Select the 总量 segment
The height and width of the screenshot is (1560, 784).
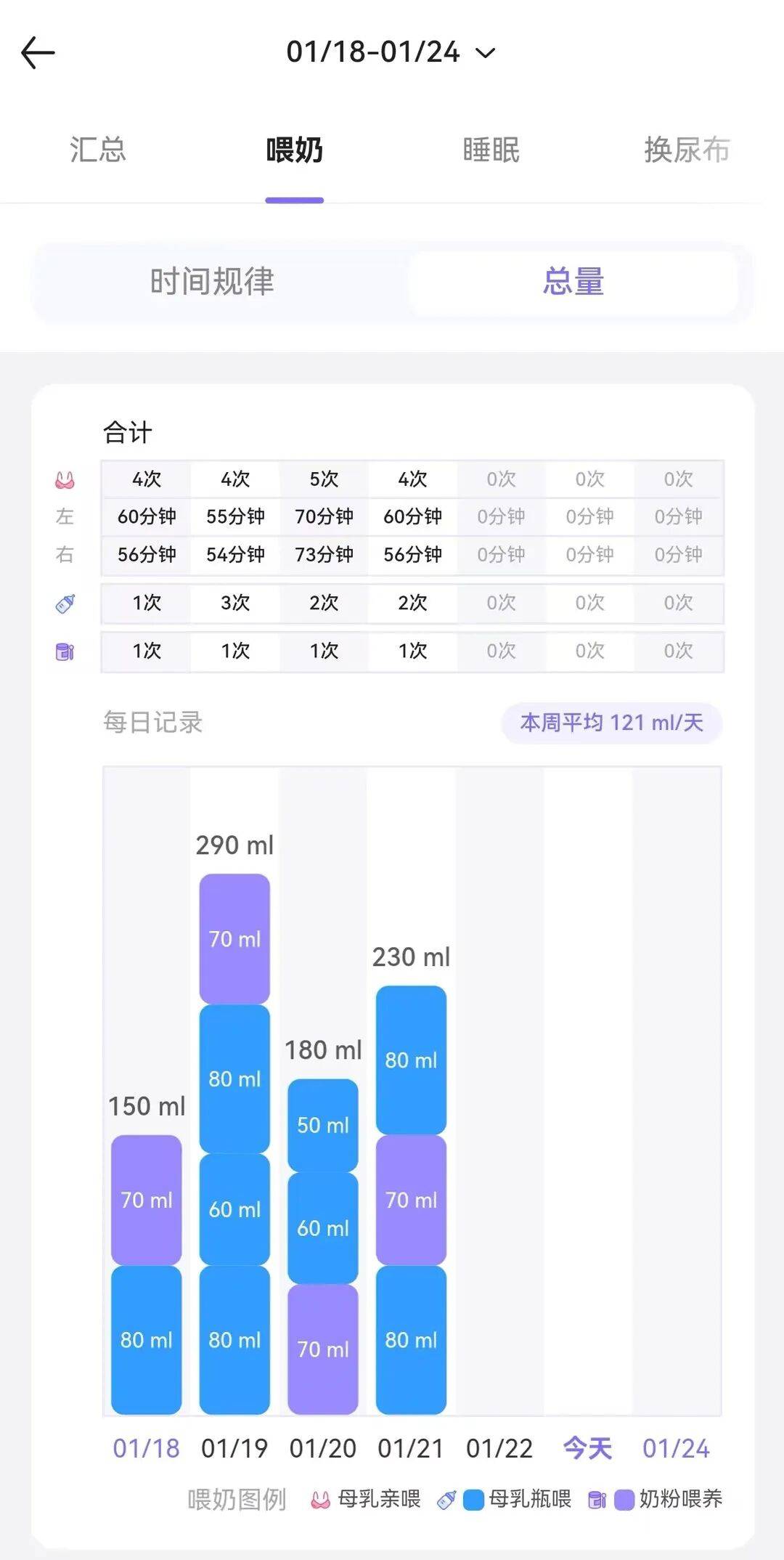tap(573, 282)
